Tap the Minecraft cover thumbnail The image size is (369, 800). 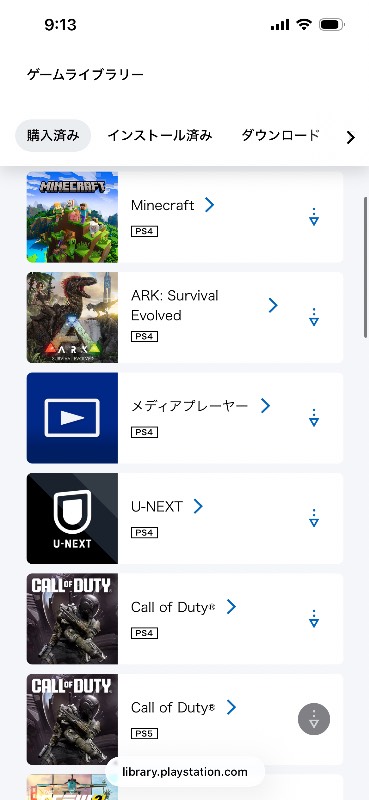[x=72, y=217]
